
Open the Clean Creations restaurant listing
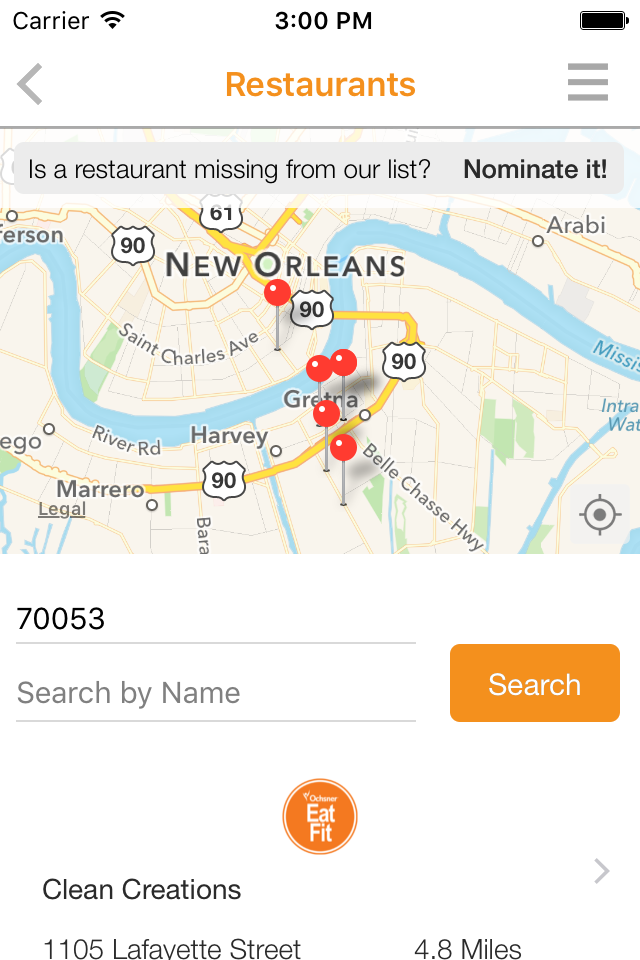(320, 889)
